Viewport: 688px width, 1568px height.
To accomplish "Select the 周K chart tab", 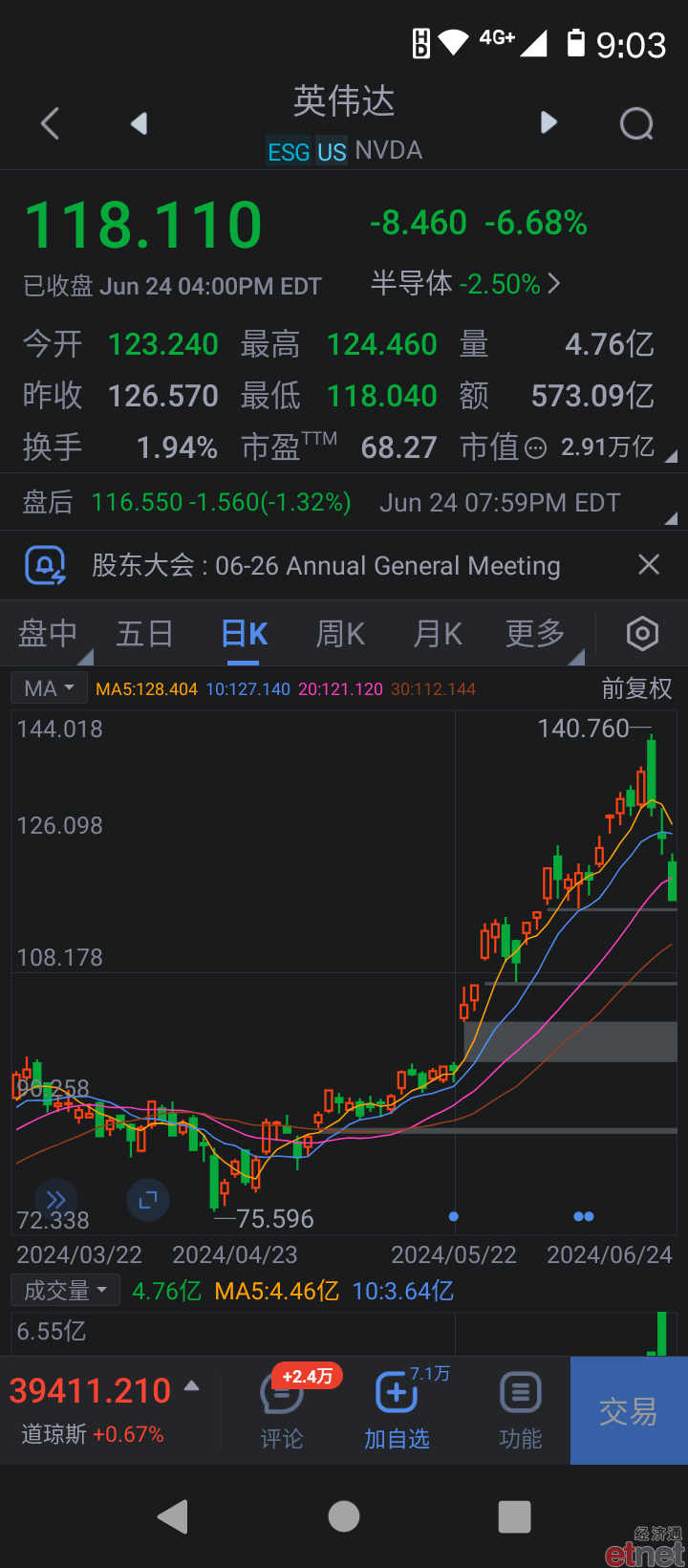I will click(x=340, y=633).
